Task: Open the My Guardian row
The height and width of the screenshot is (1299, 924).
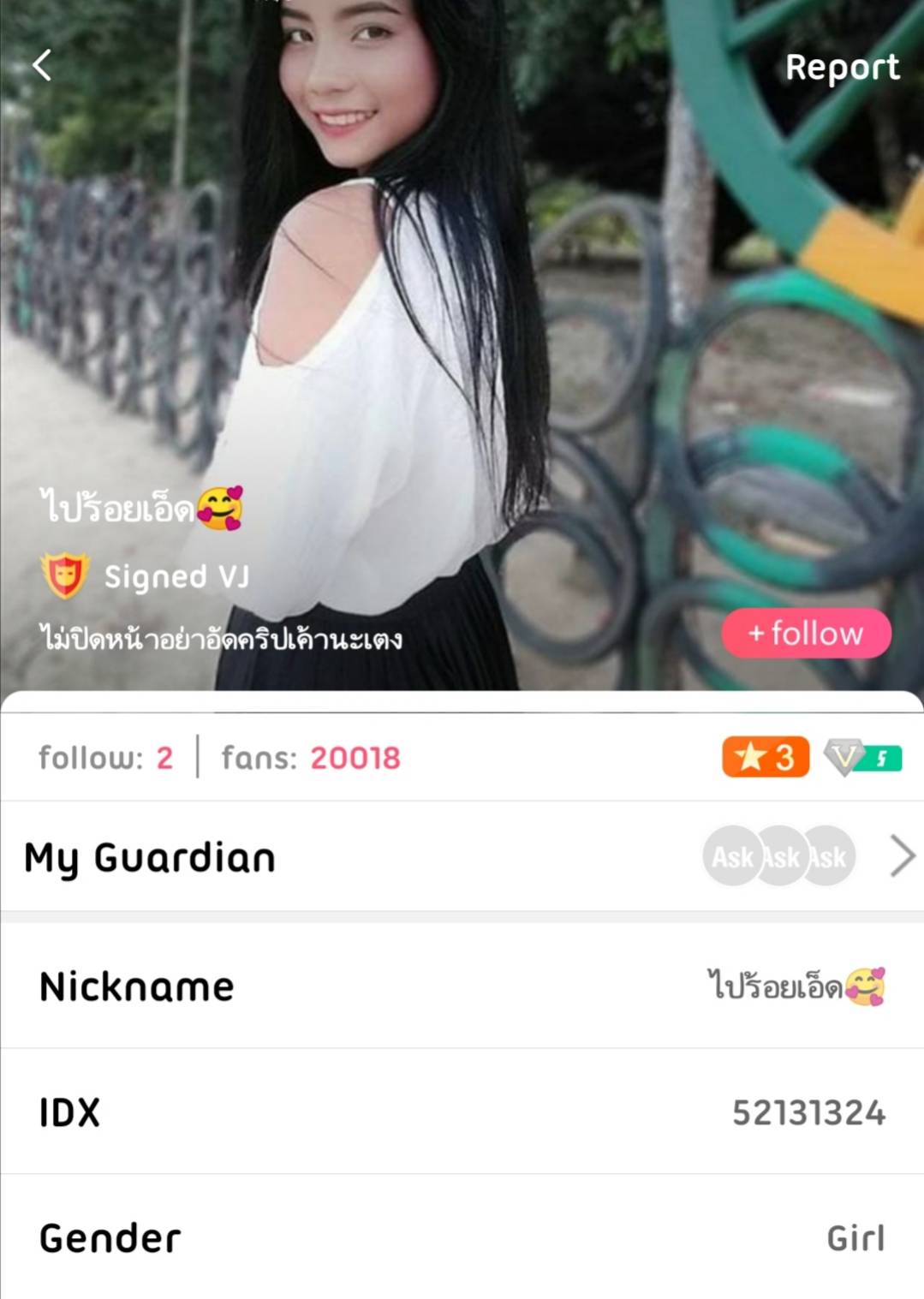Action: 462,856
